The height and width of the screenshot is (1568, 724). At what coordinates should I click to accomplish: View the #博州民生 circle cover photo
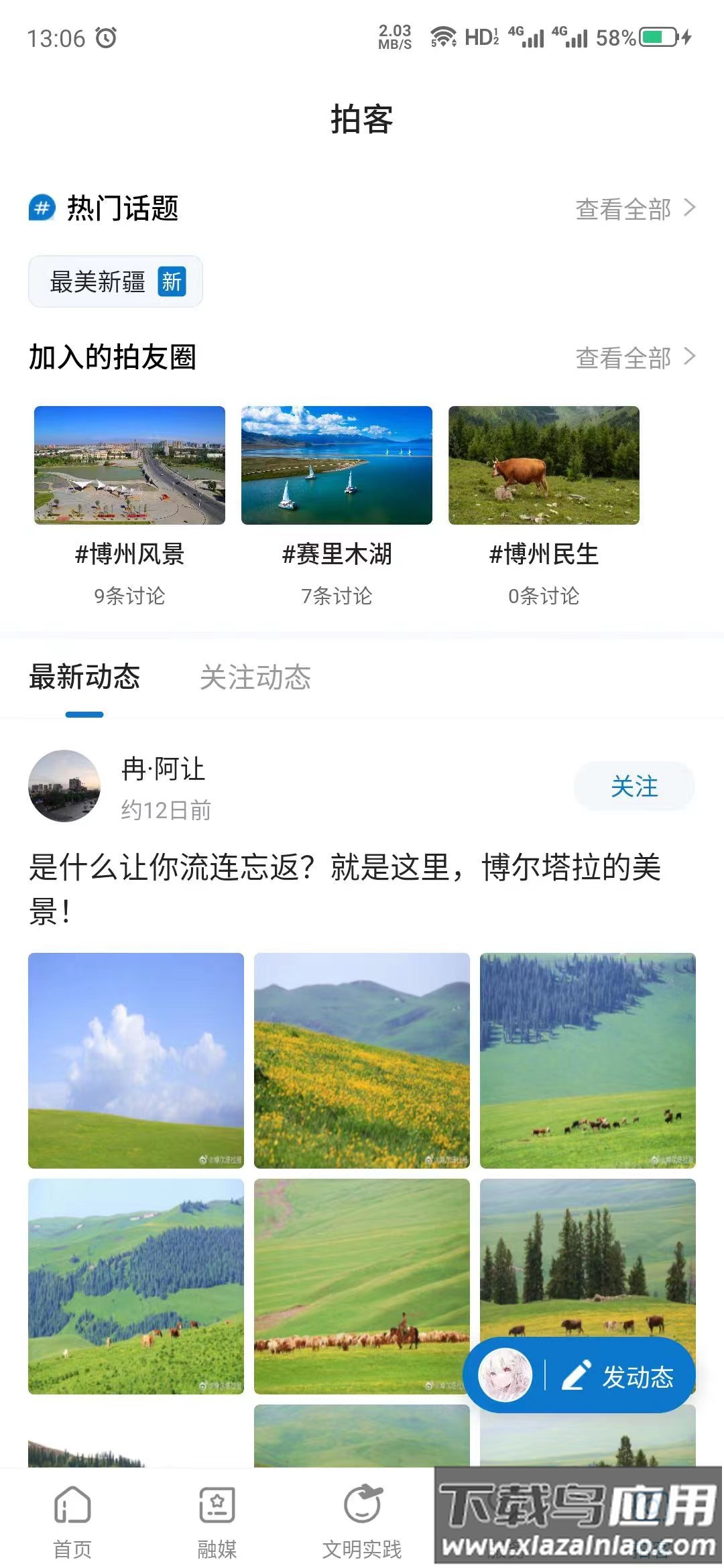point(544,465)
